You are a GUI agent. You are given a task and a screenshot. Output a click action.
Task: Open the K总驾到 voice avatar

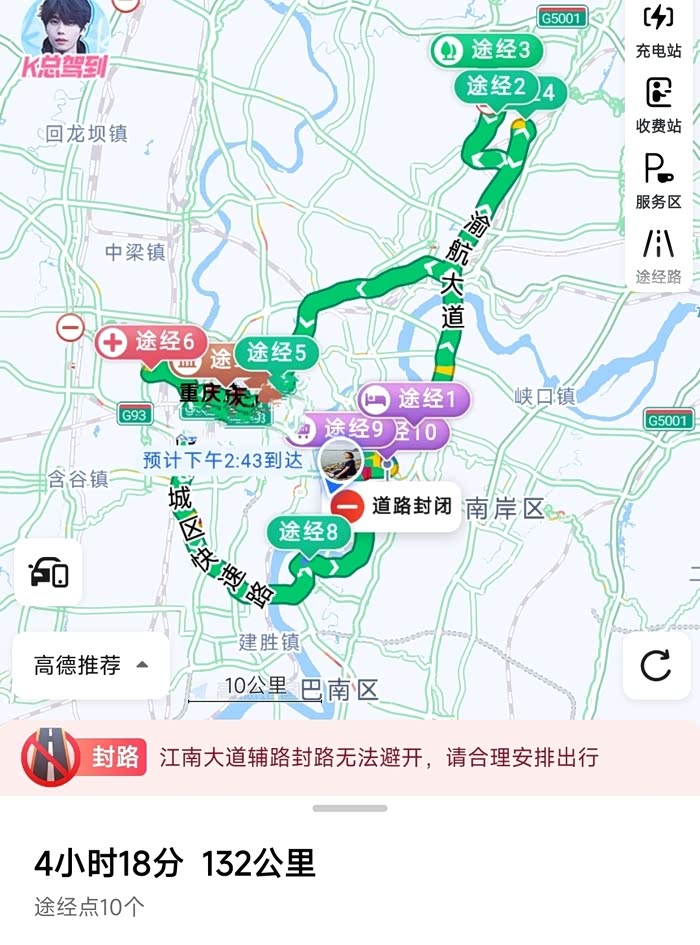tap(65, 39)
